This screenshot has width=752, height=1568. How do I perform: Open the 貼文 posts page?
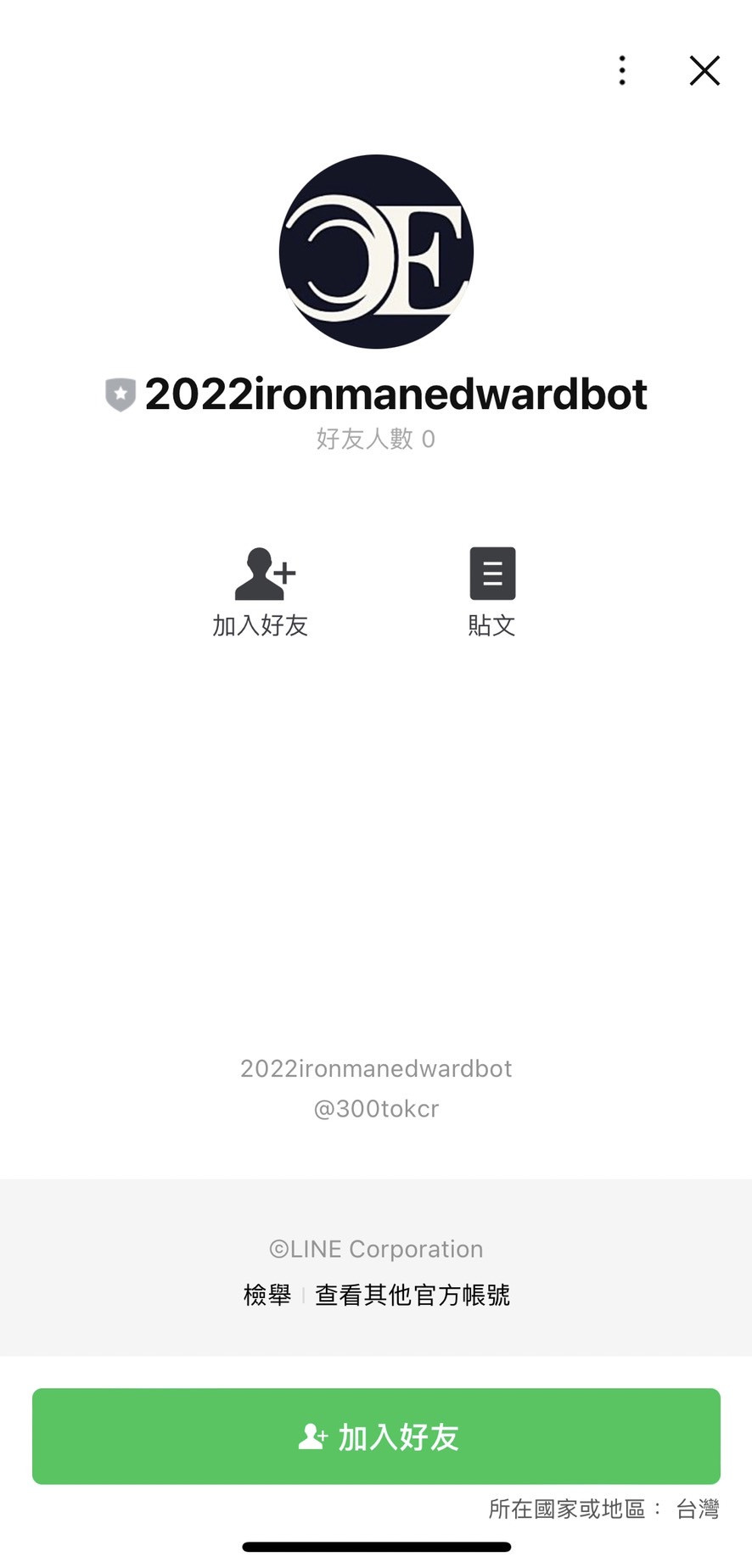point(492,591)
